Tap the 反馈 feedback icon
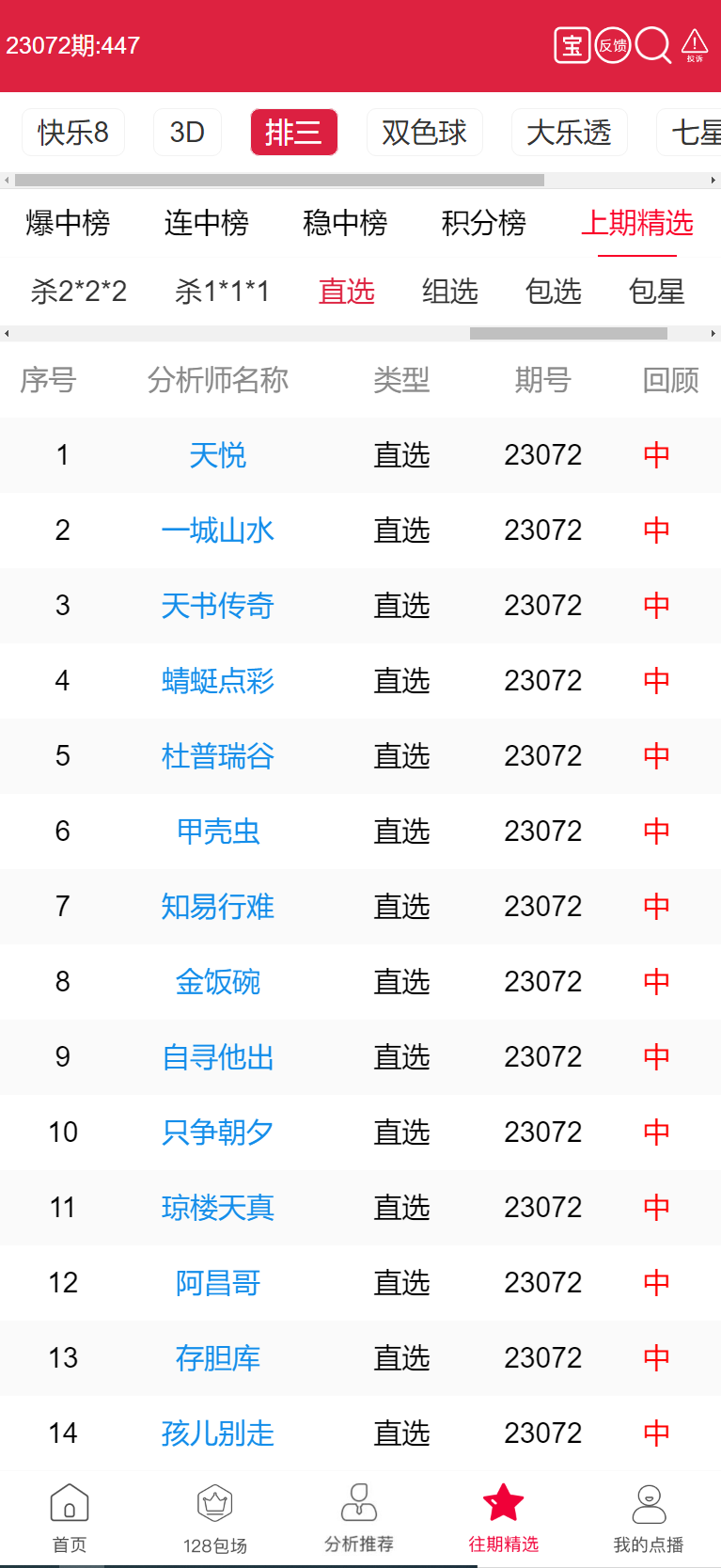The height and width of the screenshot is (1568, 721). 613,45
